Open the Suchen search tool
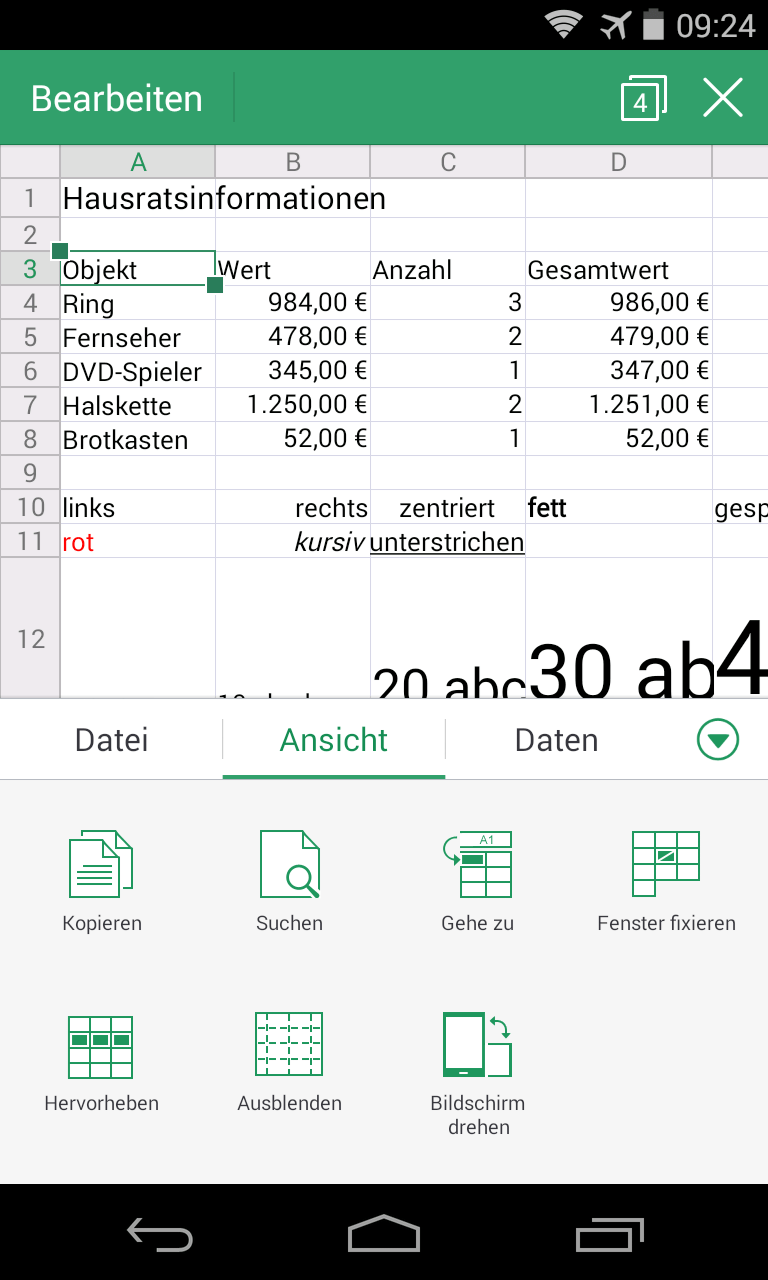The width and height of the screenshot is (768, 1280). (x=289, y=880)
